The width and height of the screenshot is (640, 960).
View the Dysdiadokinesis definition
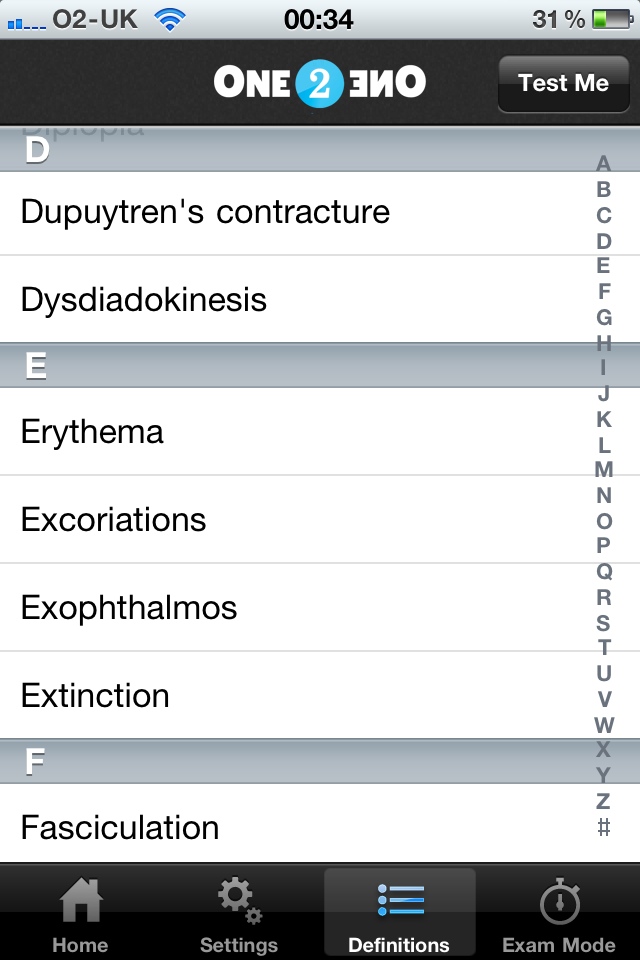144,300
